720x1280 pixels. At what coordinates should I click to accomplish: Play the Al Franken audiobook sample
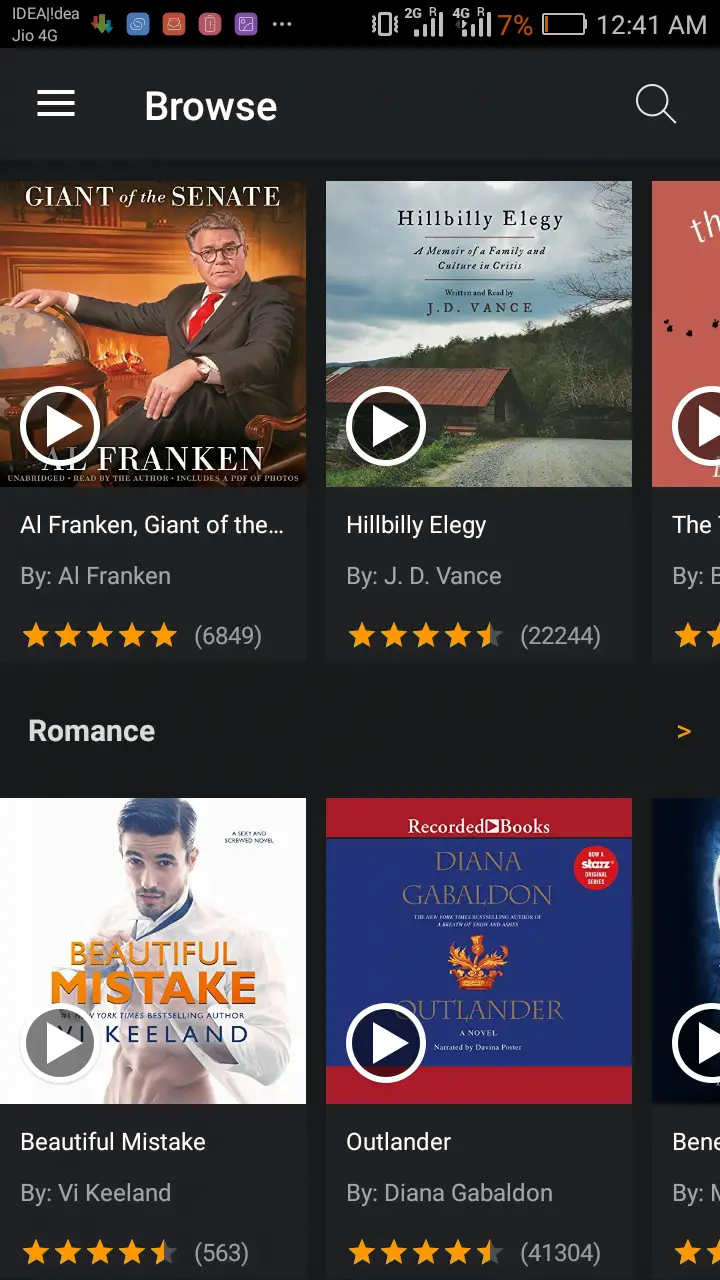(60, 427)
